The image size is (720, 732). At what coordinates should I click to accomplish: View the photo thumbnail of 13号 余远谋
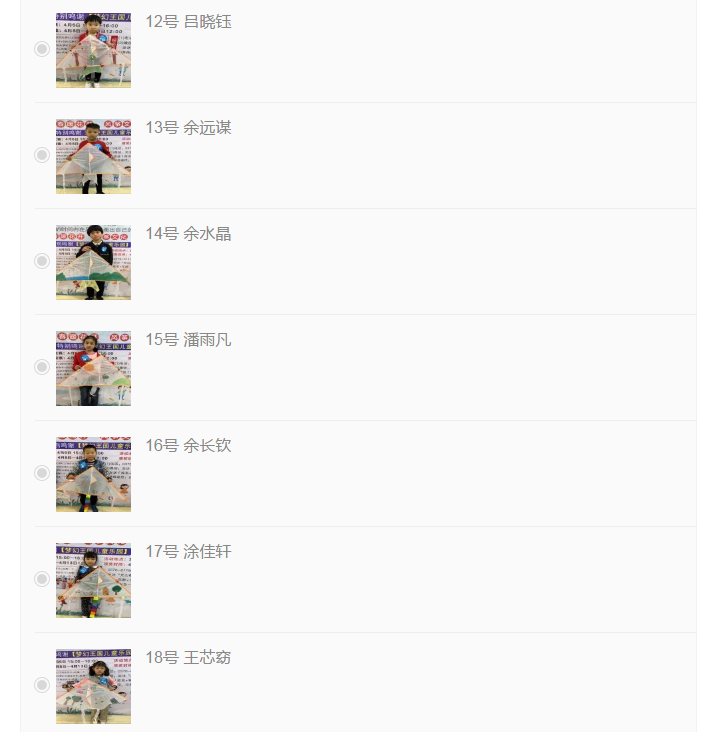pyautogui.click(x=93, y=156)
